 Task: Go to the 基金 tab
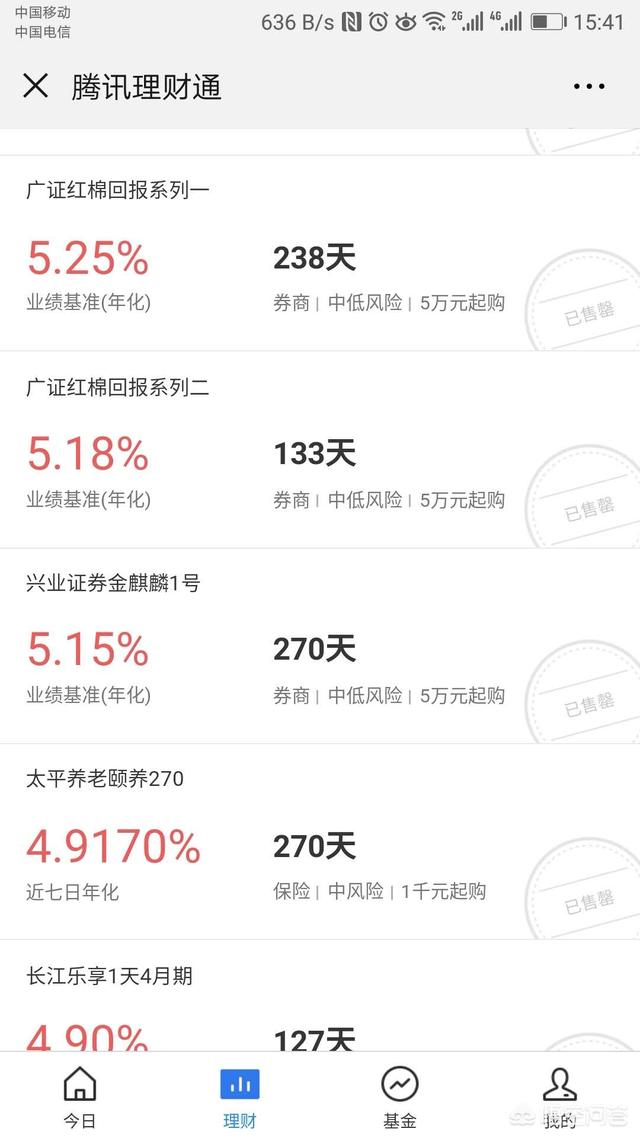coord(400,1096)
